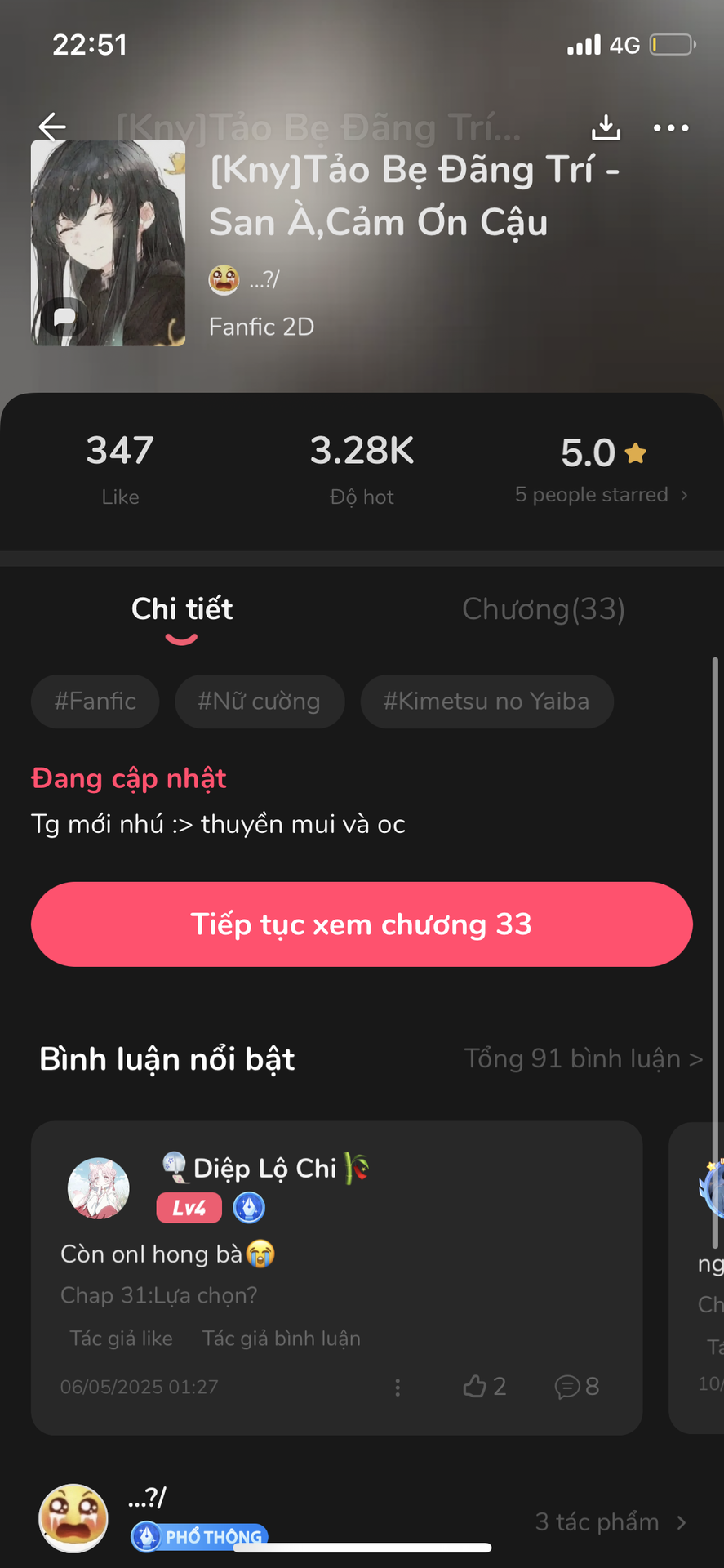The width and height of the screenshot is (724, 1568).
Task: Tap Tiếp tục xem chương 33
Action: coord(362,924)
